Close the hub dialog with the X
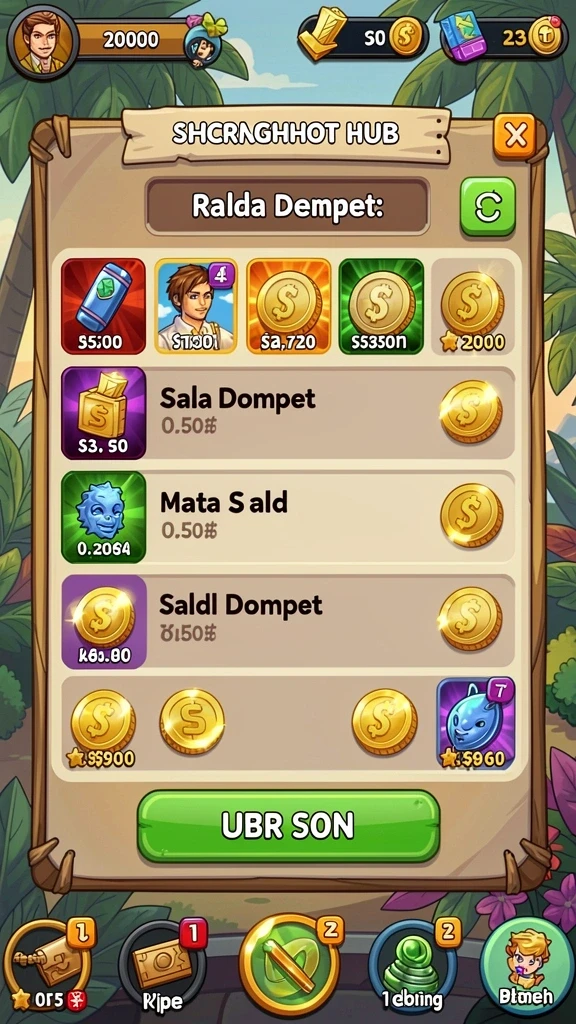The width and height of the screenshot is (576, 1024). coord(515,136)
